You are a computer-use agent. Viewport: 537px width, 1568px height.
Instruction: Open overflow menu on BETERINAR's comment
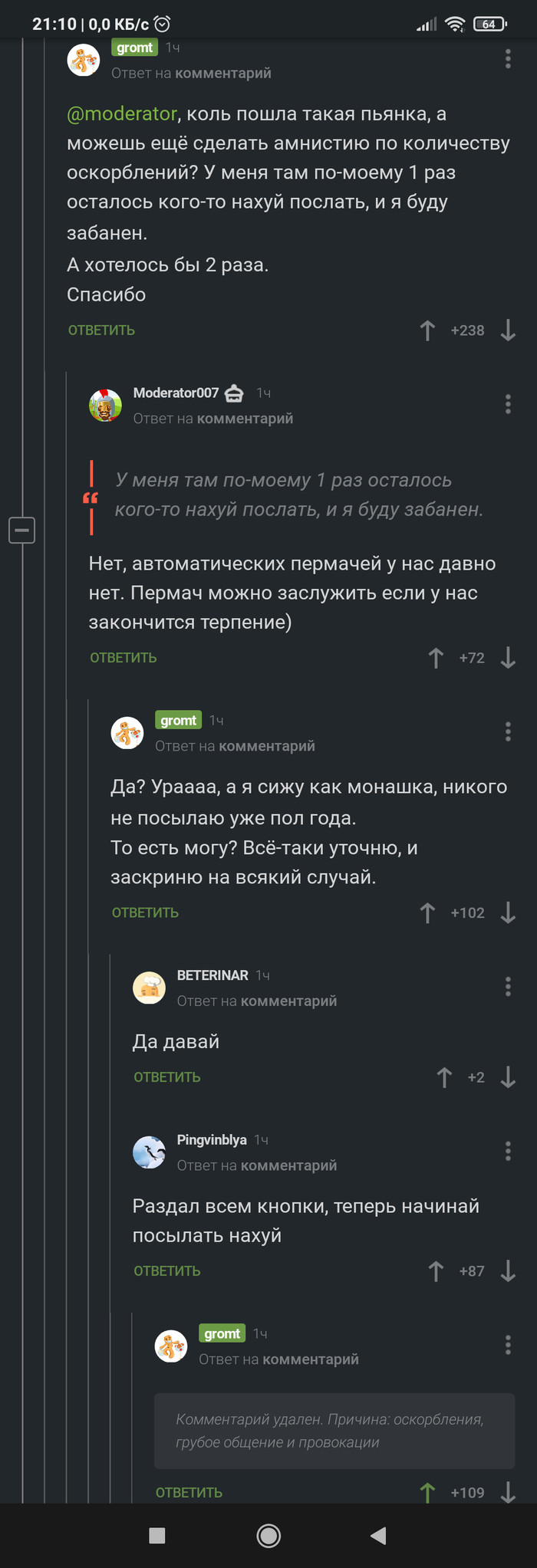click(508, 987)
